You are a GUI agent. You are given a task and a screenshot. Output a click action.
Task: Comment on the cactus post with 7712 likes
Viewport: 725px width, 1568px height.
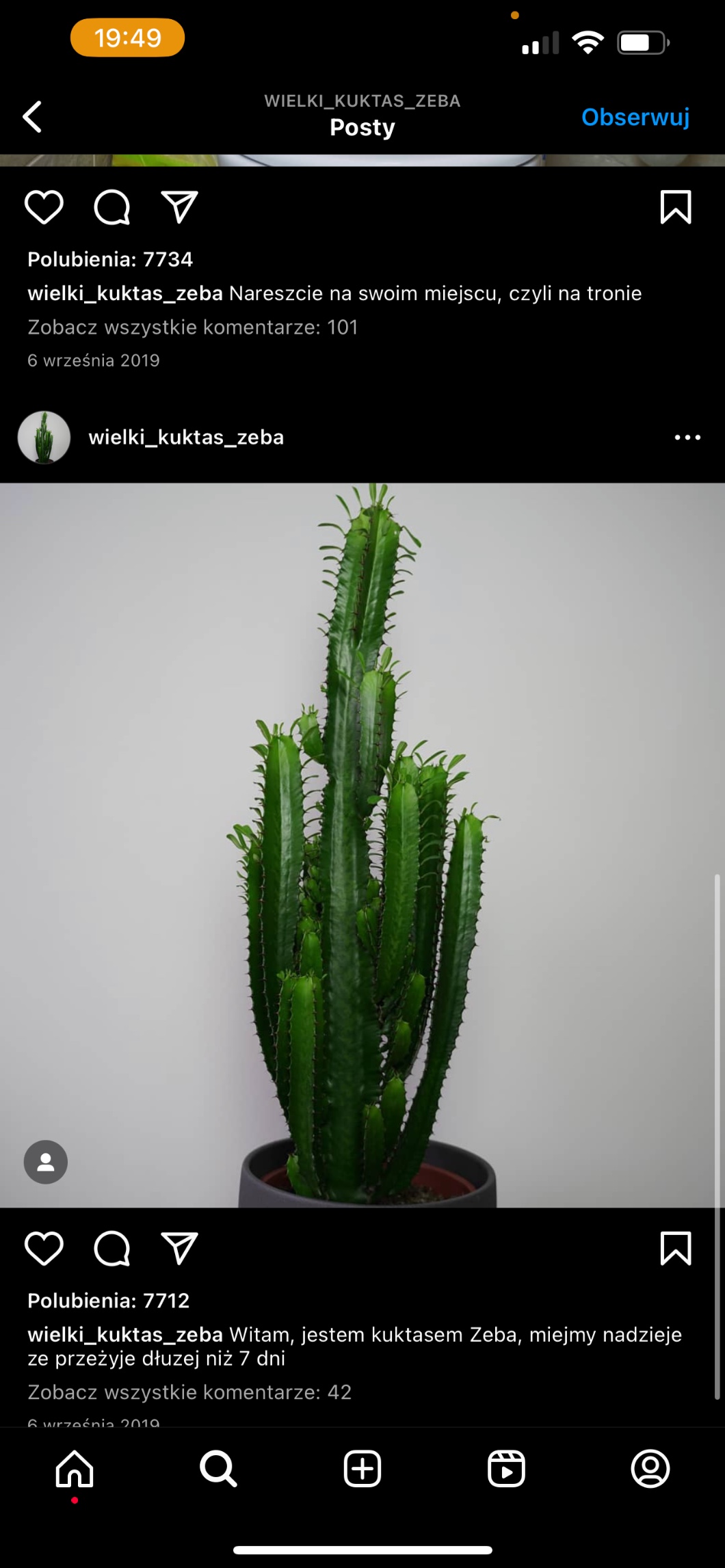(111, 1249)
